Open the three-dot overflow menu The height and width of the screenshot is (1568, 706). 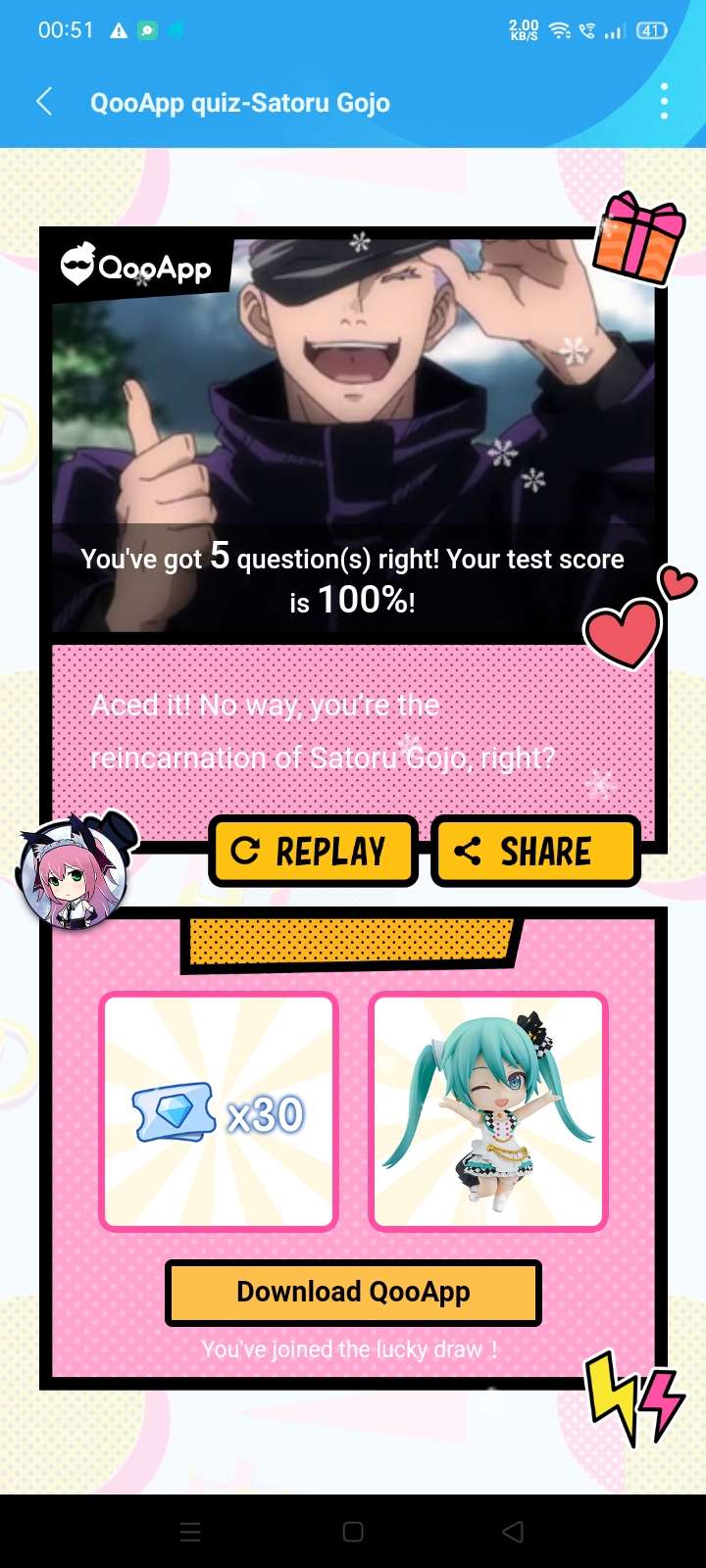pos(664,101)
